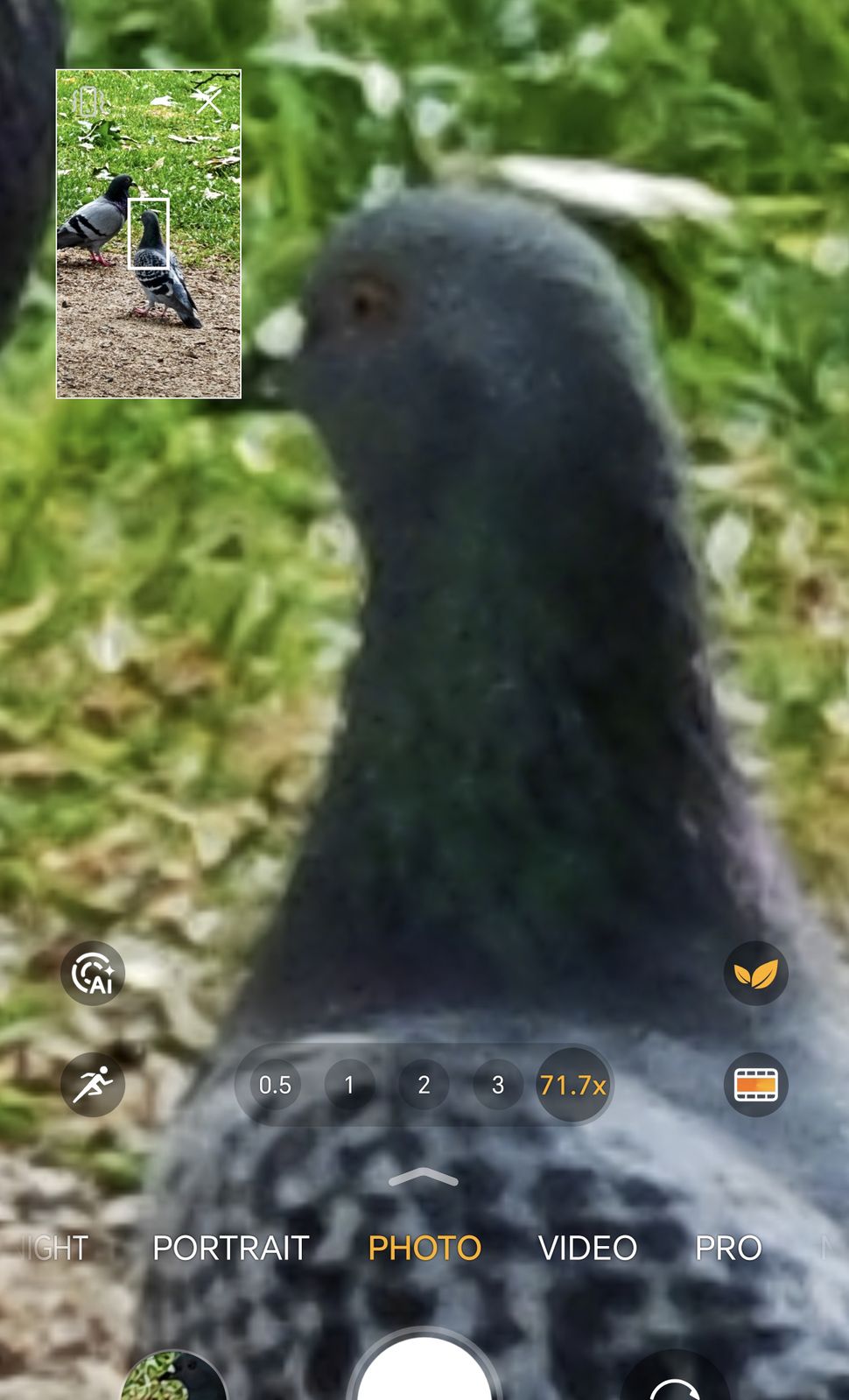Image resolution: width=849 pixels, height=1400 pixels.
Task: Select the 0.5 ultra-wide zoom level
Action: [275, 1085]
